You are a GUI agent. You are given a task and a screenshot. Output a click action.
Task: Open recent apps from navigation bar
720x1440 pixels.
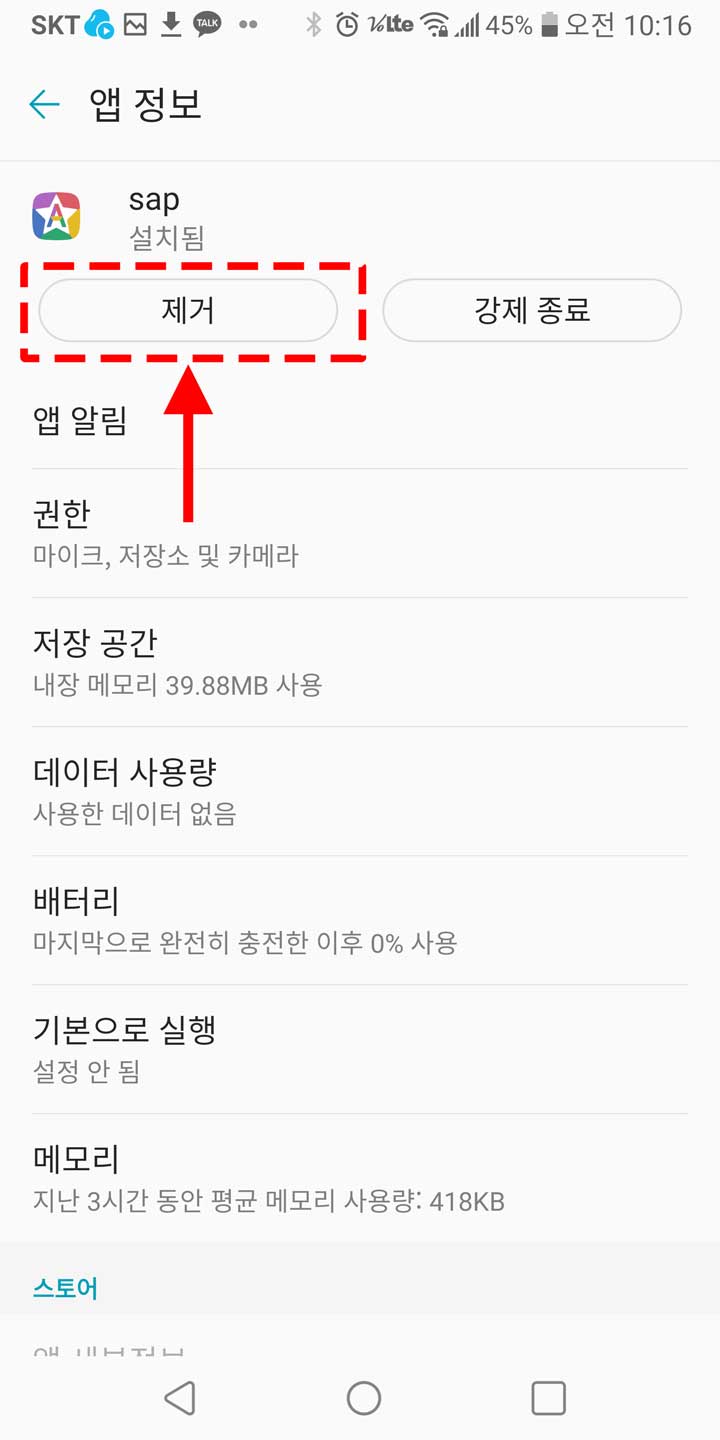click(x=548, y=1398)
